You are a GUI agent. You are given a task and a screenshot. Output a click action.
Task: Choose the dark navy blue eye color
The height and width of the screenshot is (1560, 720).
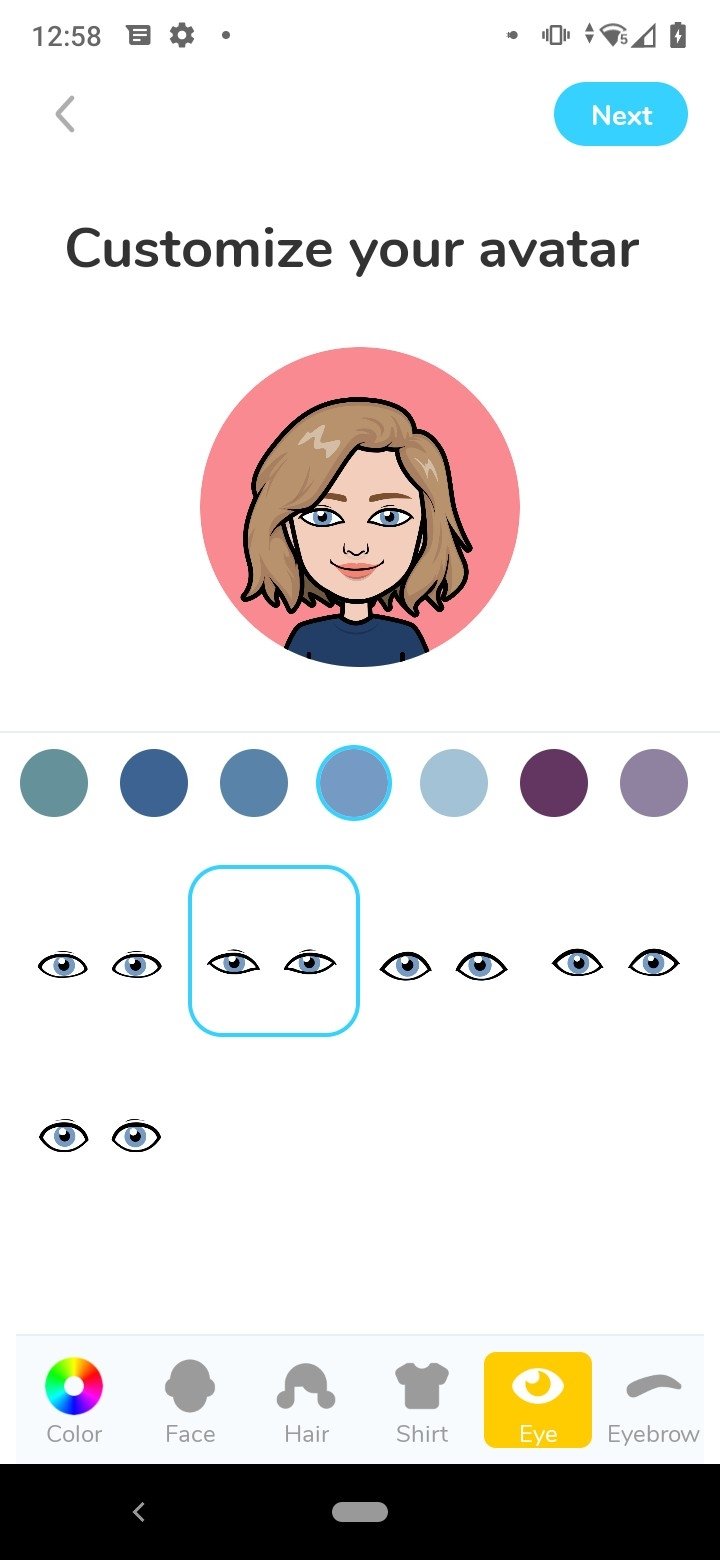click(x=154, y=783)
